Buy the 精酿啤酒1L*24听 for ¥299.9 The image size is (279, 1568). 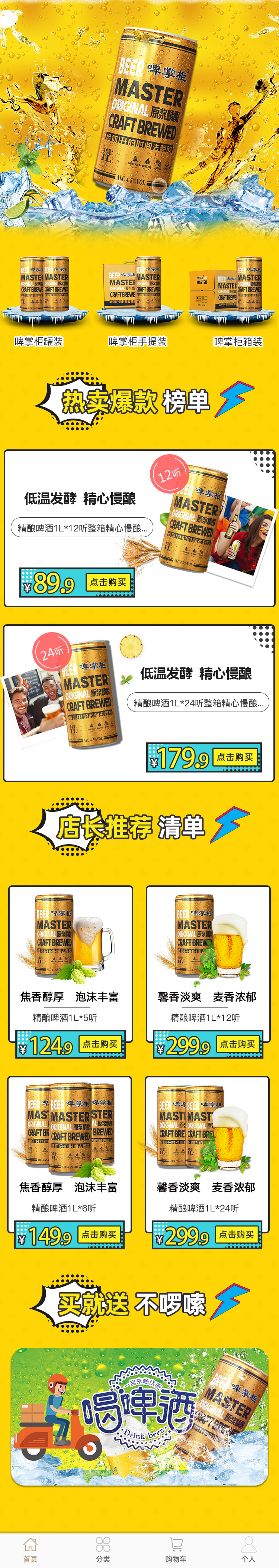click(236, 1234)
